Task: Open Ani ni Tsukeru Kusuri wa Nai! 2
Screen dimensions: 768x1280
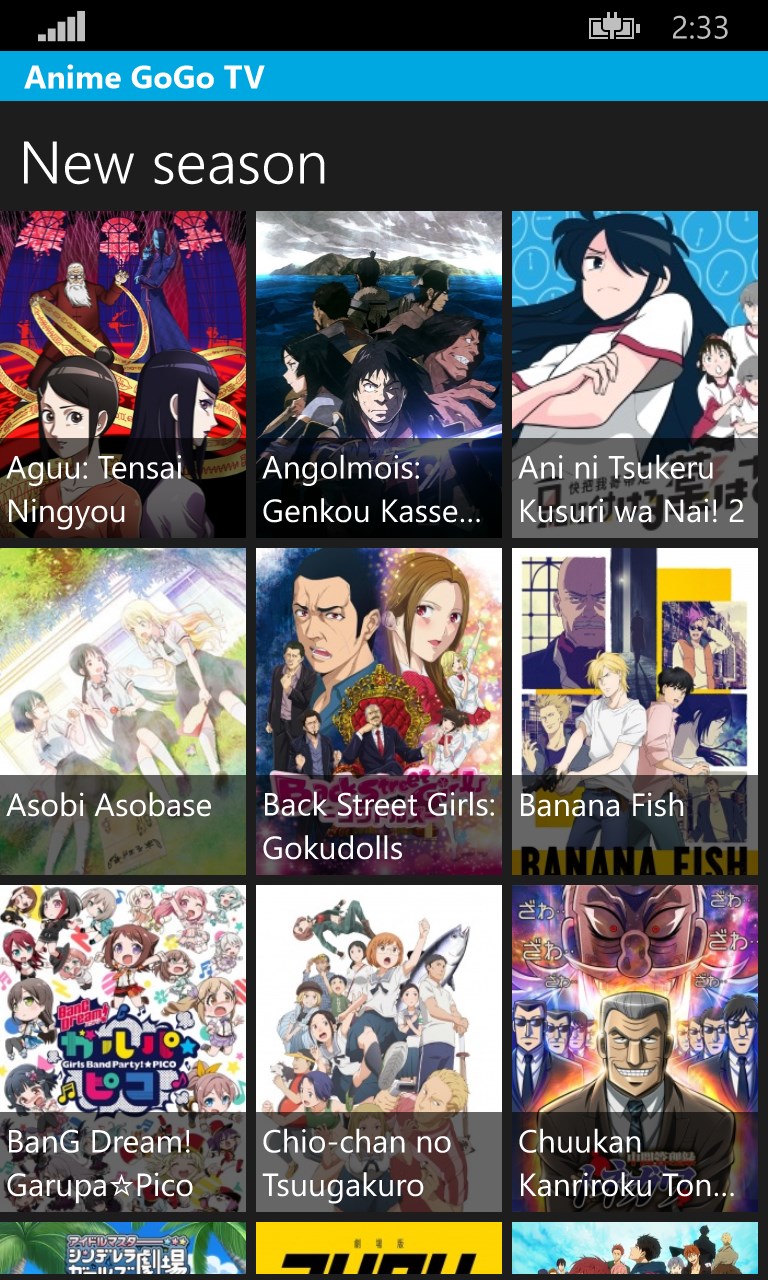Action: [635, 374]
